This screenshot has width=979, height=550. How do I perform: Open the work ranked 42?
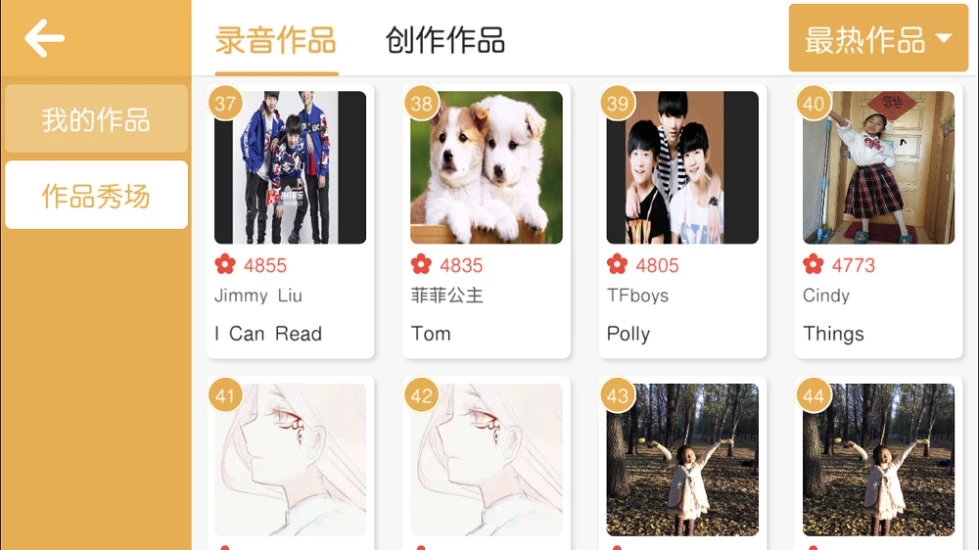click(x=486, y=460)
